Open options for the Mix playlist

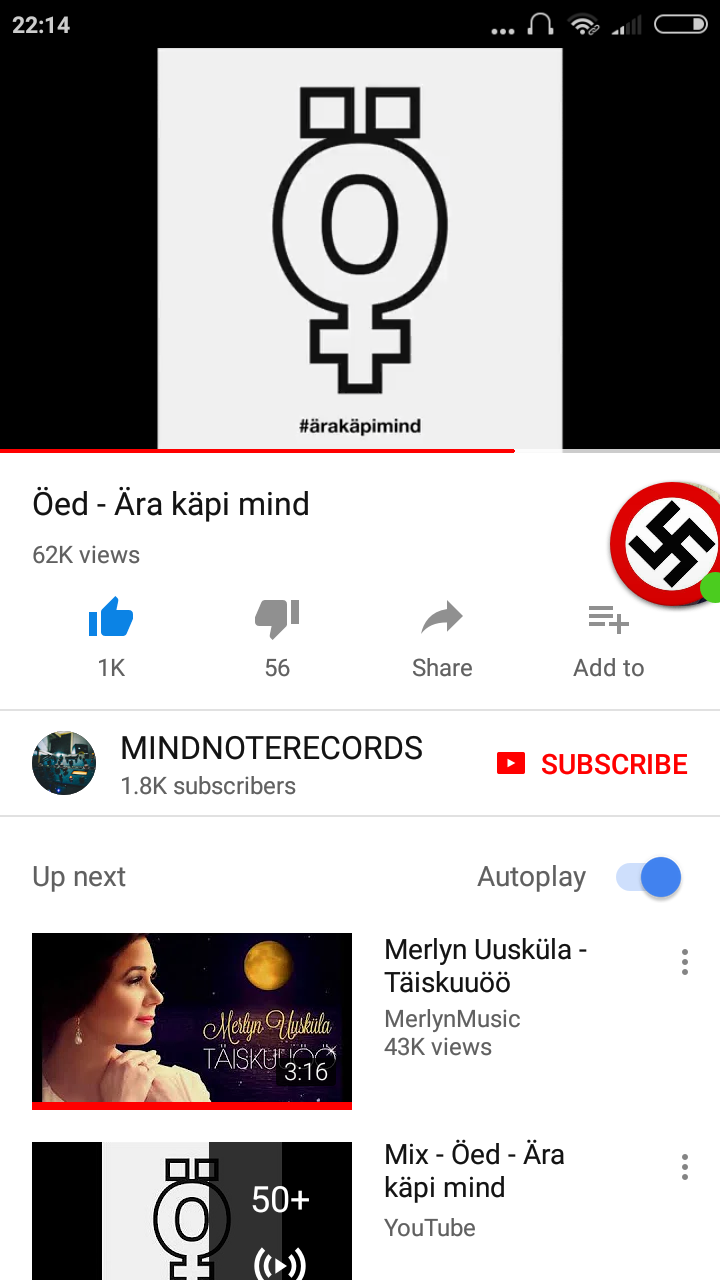pos(685,1167)
